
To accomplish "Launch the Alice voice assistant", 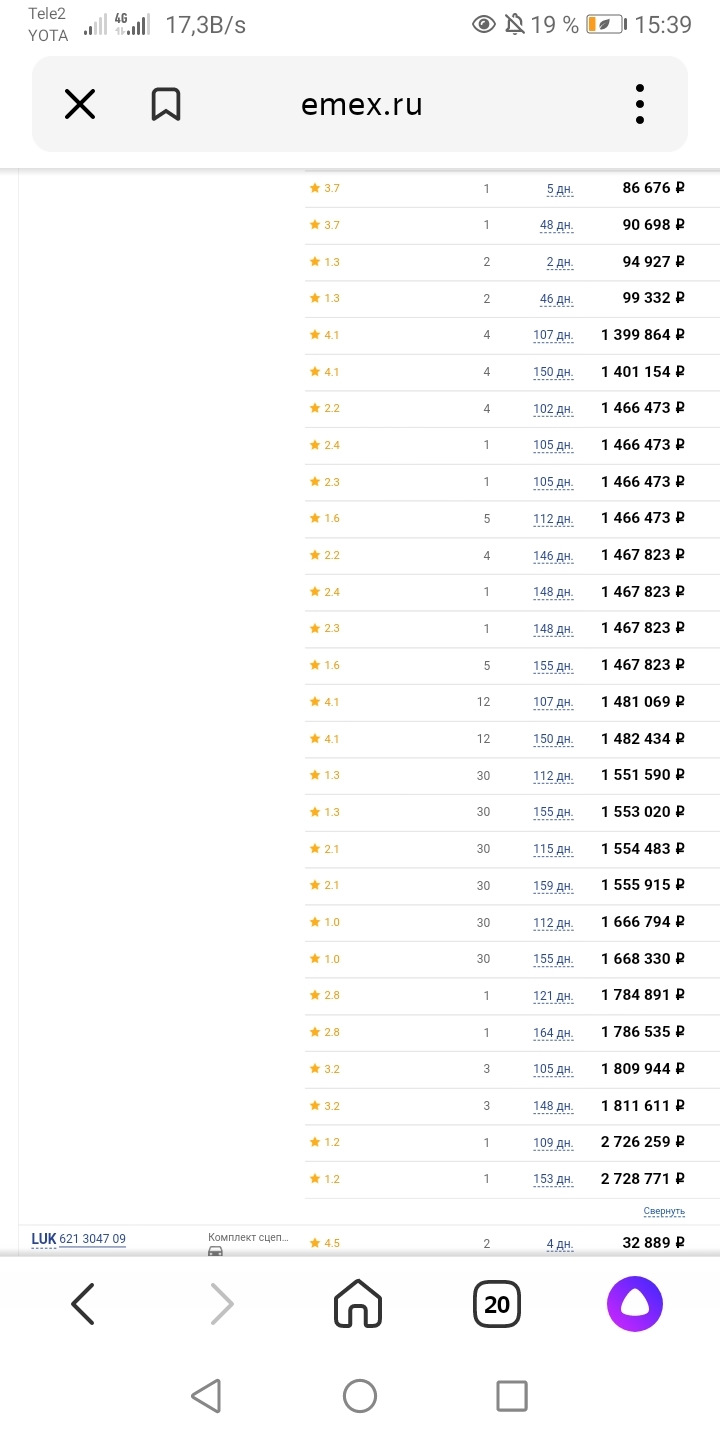I will 635,1304.
